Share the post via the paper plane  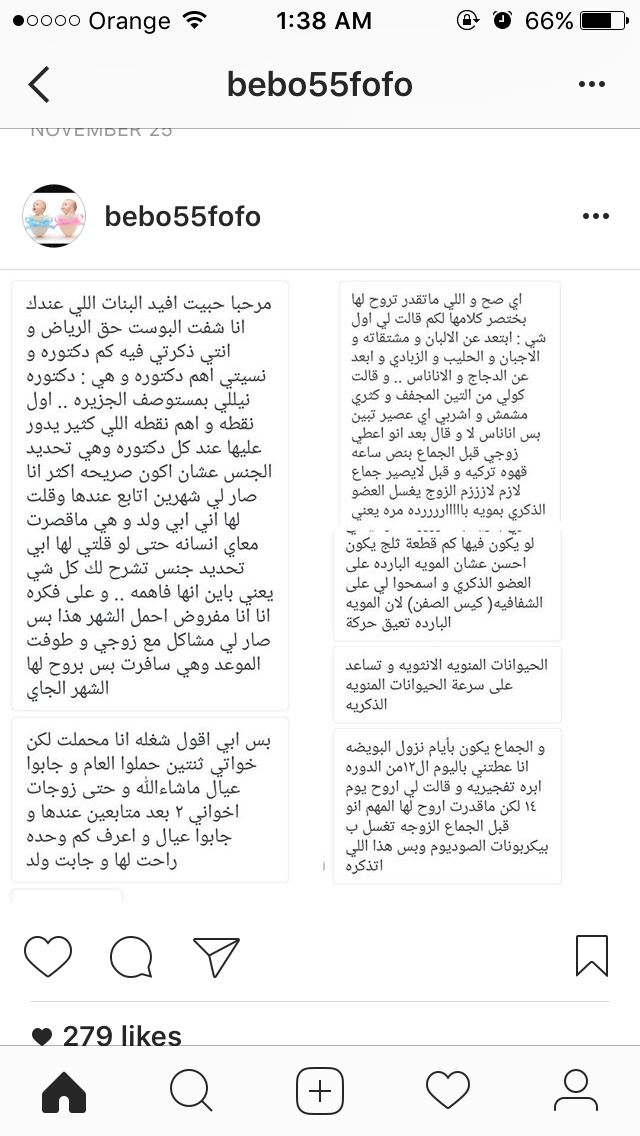coord(216,956)
